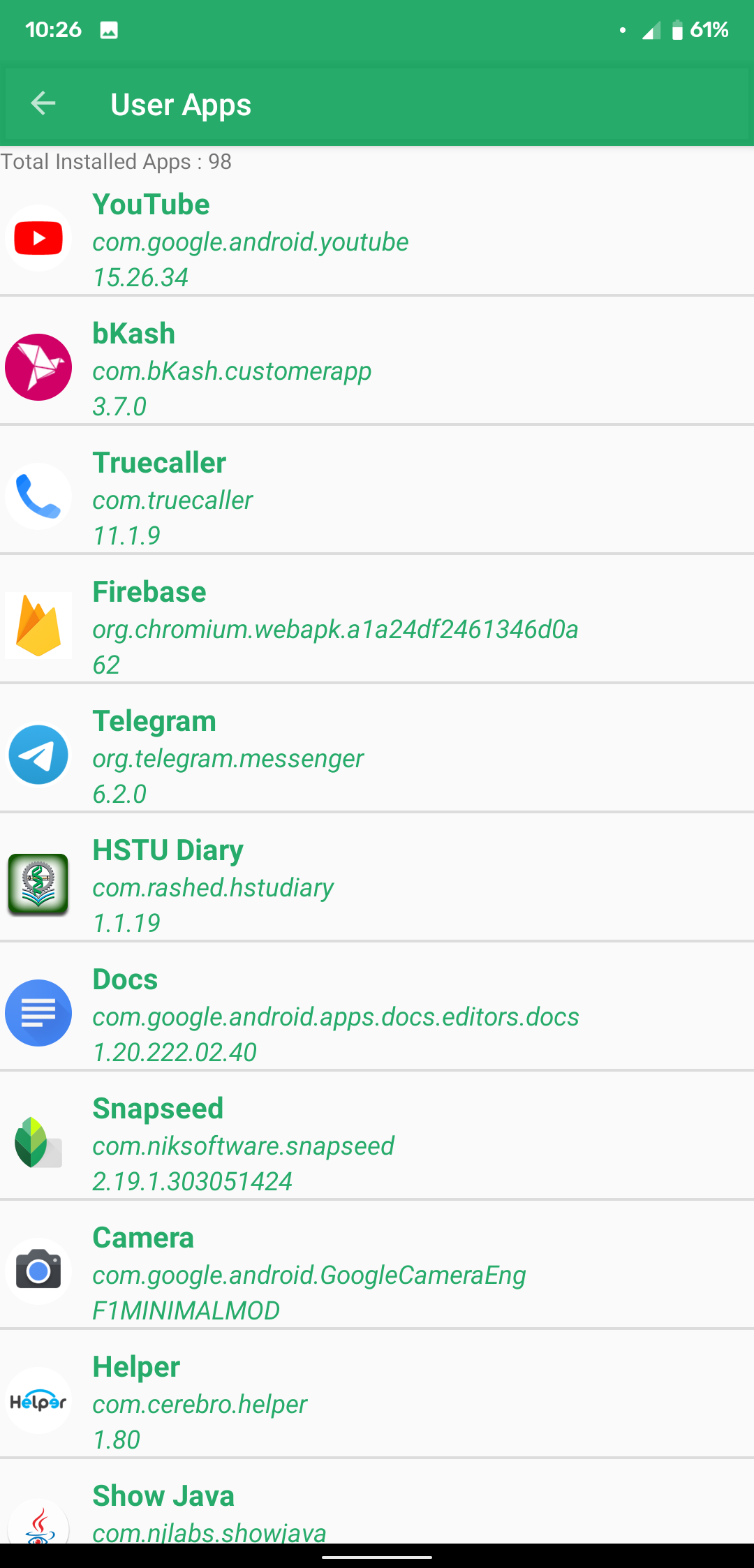Image resolution: width=754 pixels, height=1568 pixels.
Task: Tap the battery indicator in status bar
Action: pos(674,29)
